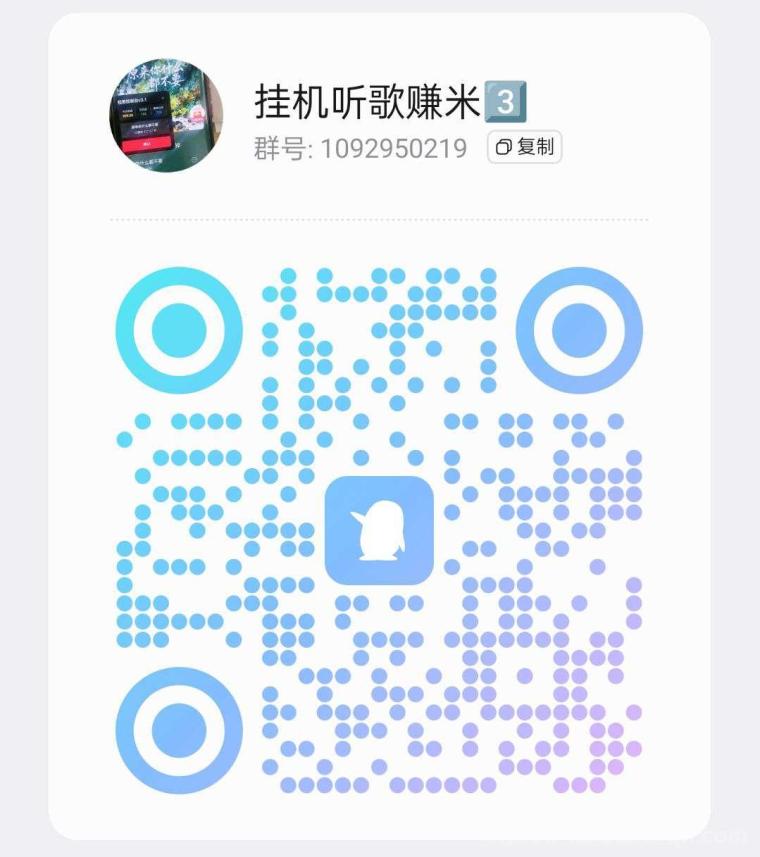Click the top-right QR finder circle
The height and width of the screenshot is (857, 760).
581,328
